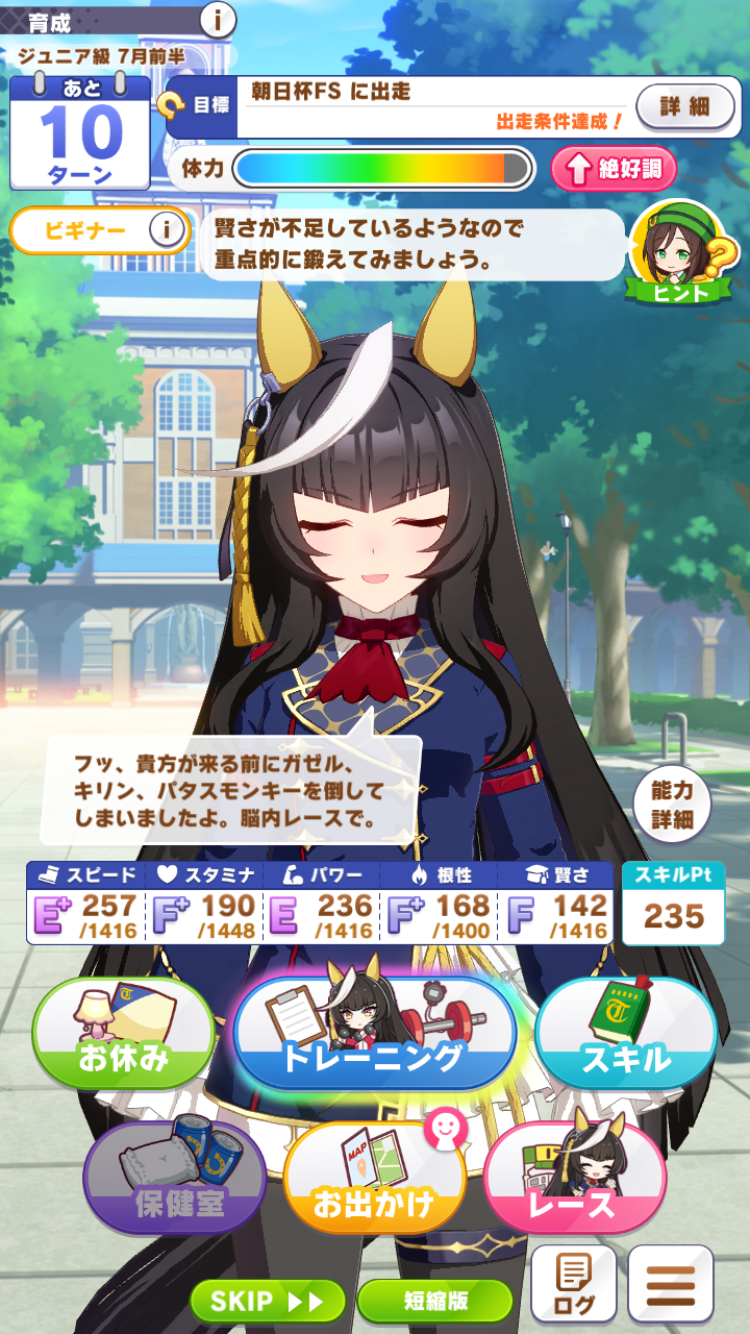
Task: Open the 育成 info icon
Action: [x=217, y=18]
